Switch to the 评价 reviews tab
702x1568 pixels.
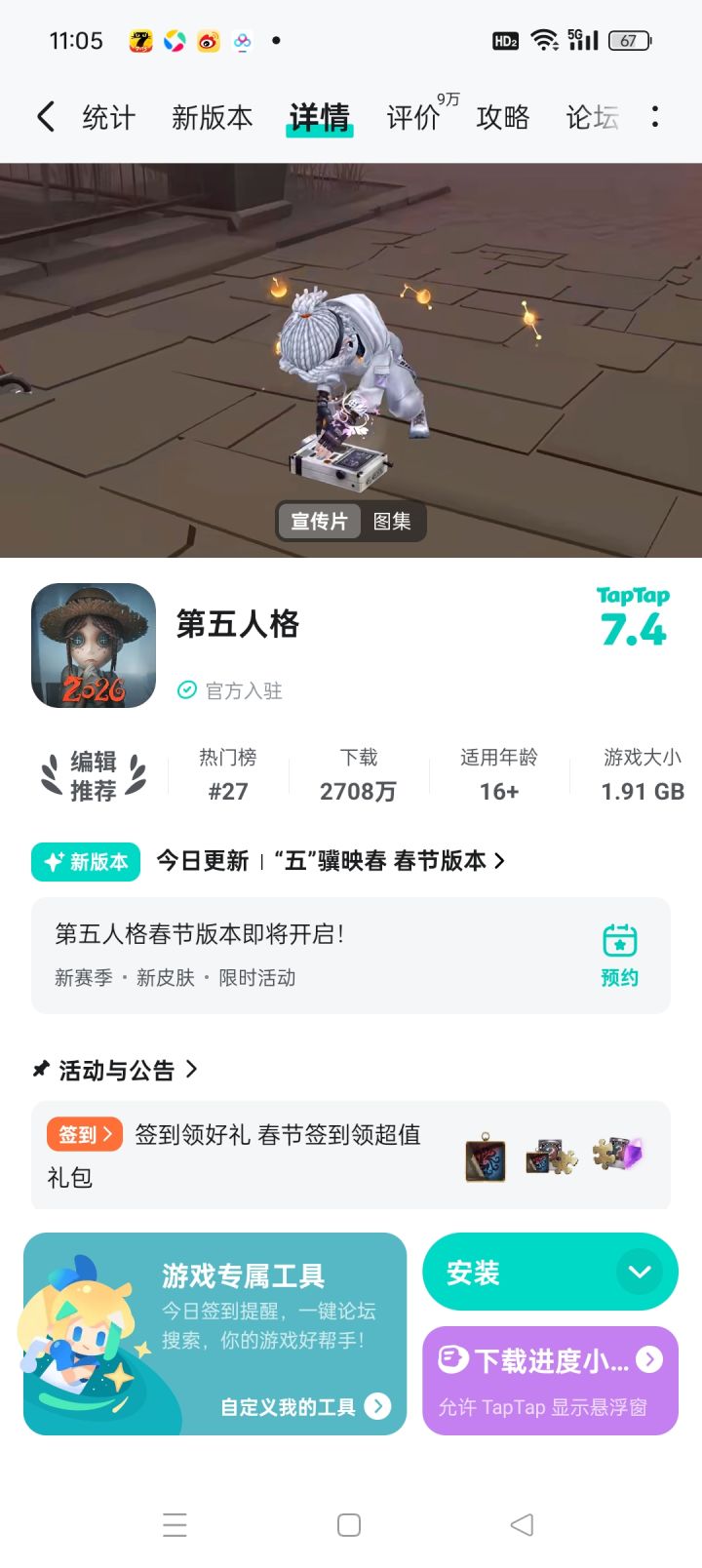[413, 117]
